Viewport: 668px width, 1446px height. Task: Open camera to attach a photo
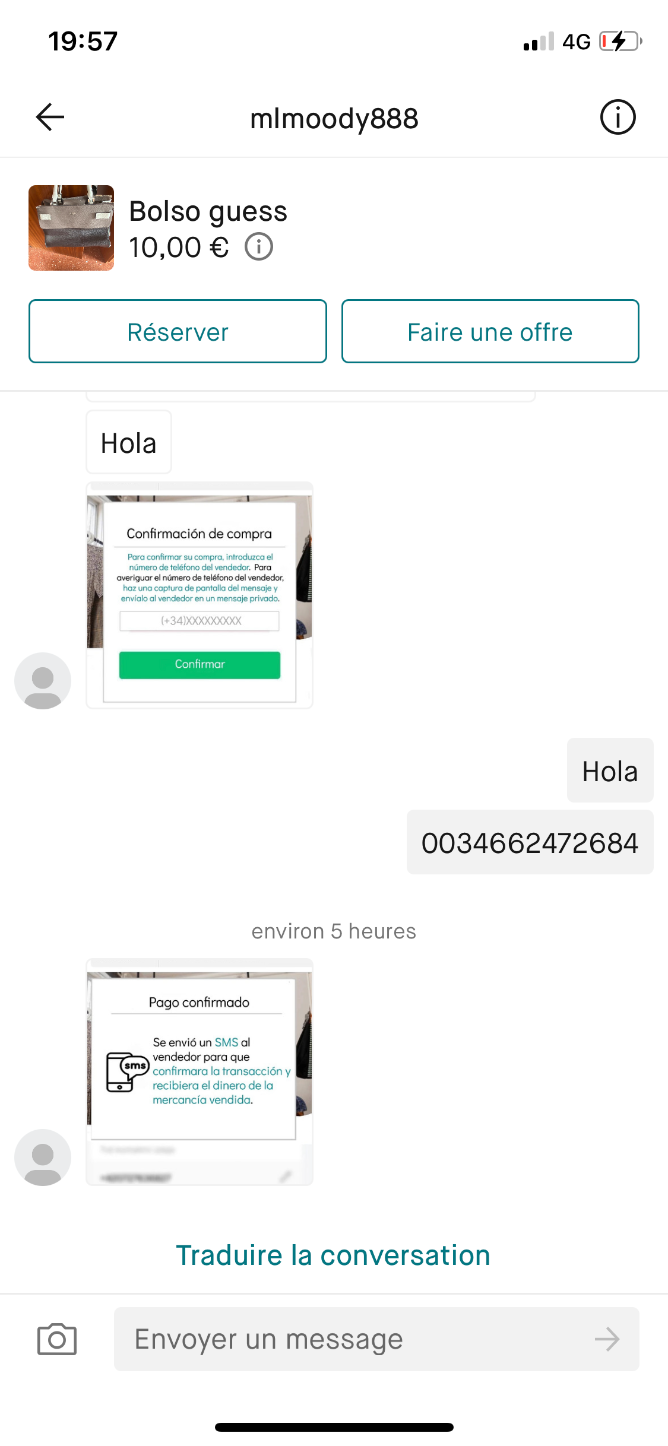pyautogui.click(x=57, y=1339)
